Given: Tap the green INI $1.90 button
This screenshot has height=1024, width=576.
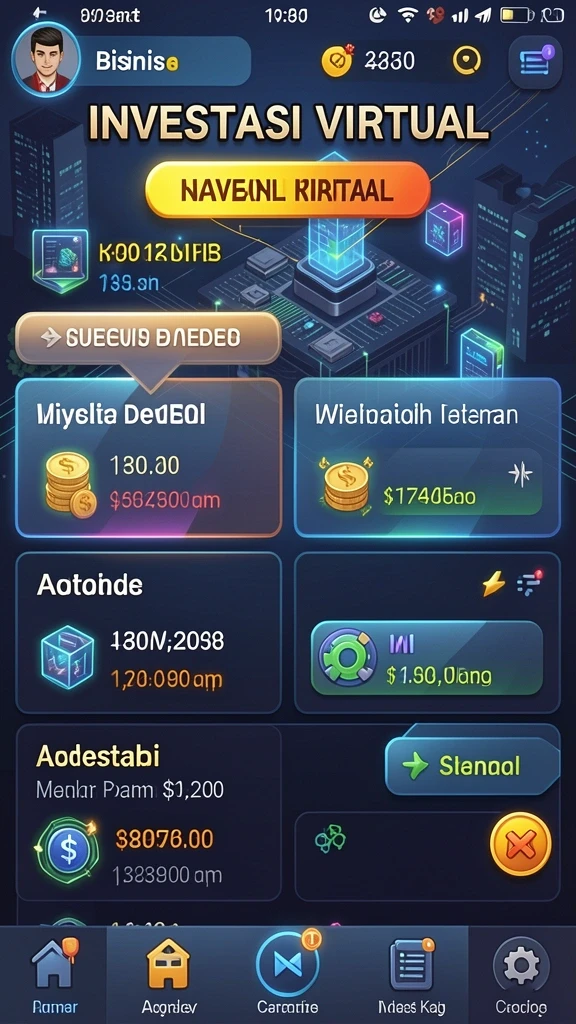Looking at the screenshot, I should [x=427, y=658].
